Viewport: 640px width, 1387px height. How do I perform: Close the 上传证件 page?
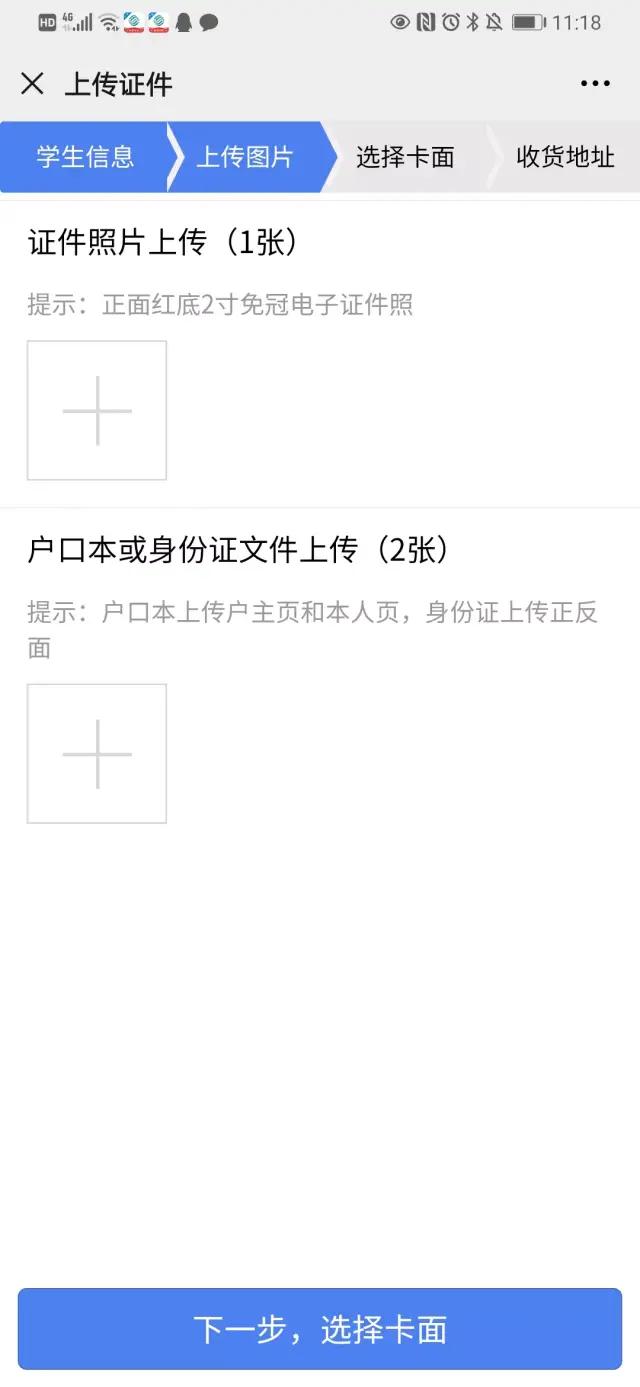(32, 84)
